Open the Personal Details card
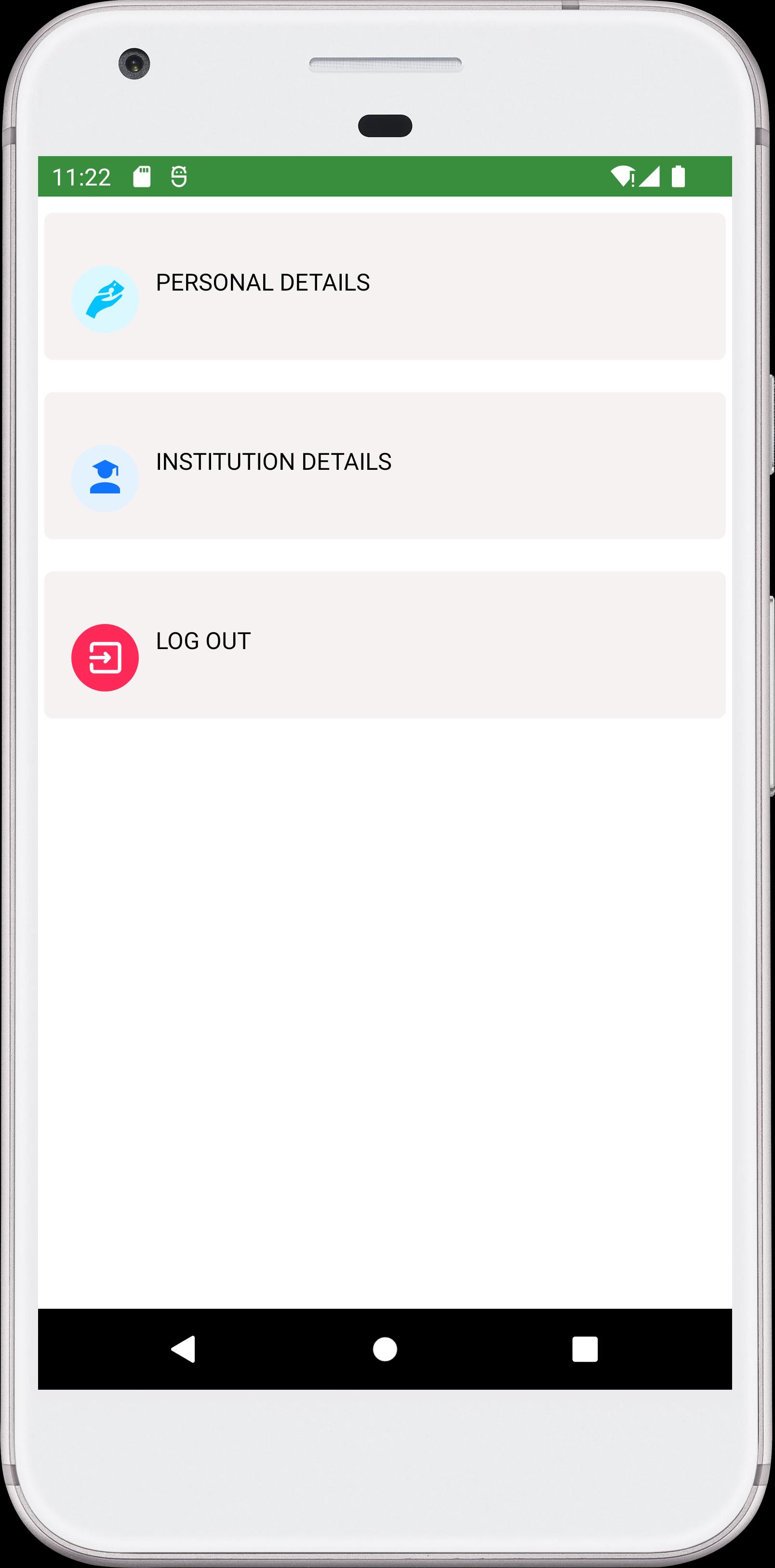The height and width of the screenshot is (1568, 775). tap(385, 286)
